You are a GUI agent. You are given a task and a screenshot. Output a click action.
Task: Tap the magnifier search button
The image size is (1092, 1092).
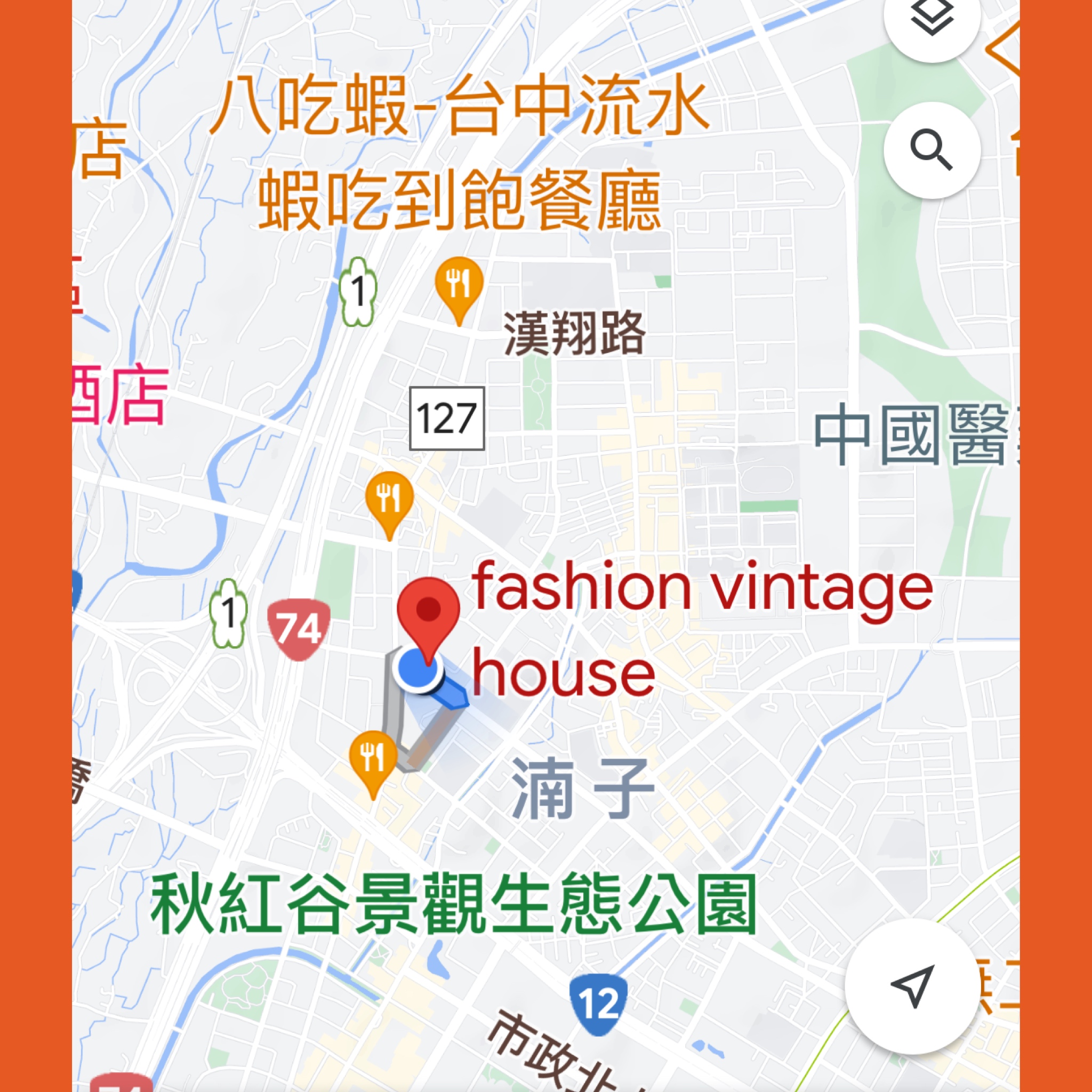[931, 150]
